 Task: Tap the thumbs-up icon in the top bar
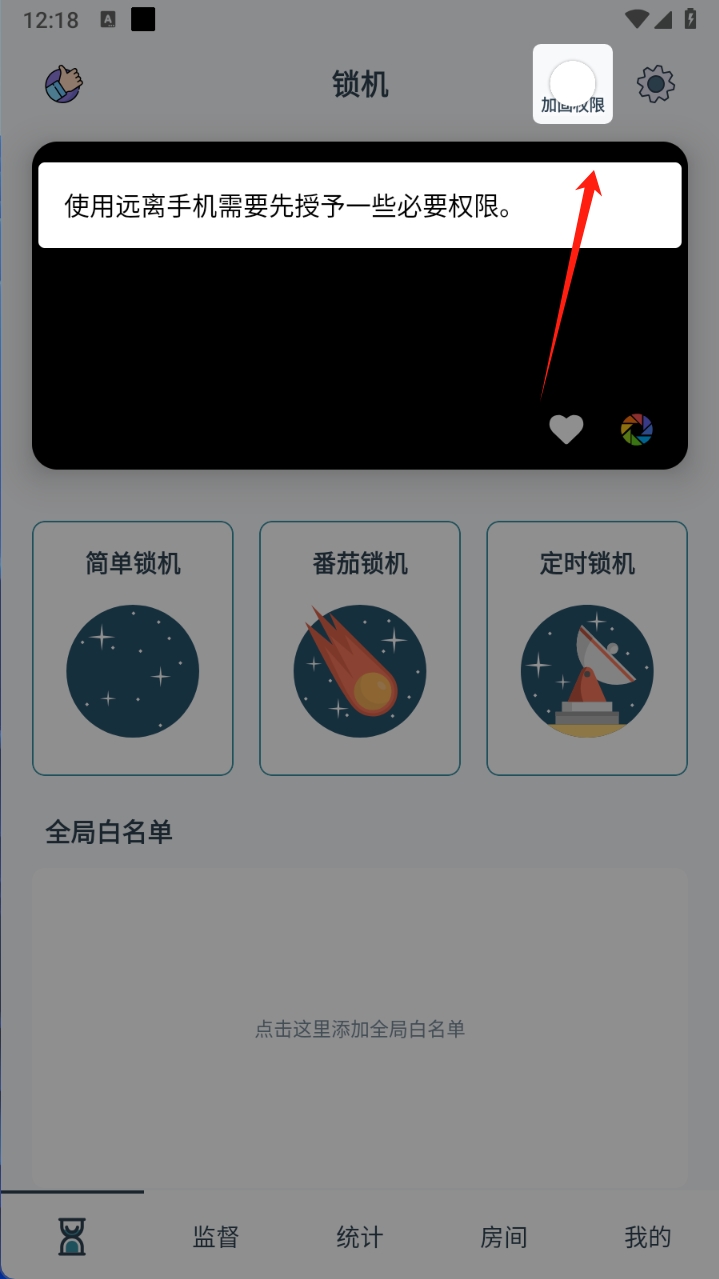[x=64, y=84]
